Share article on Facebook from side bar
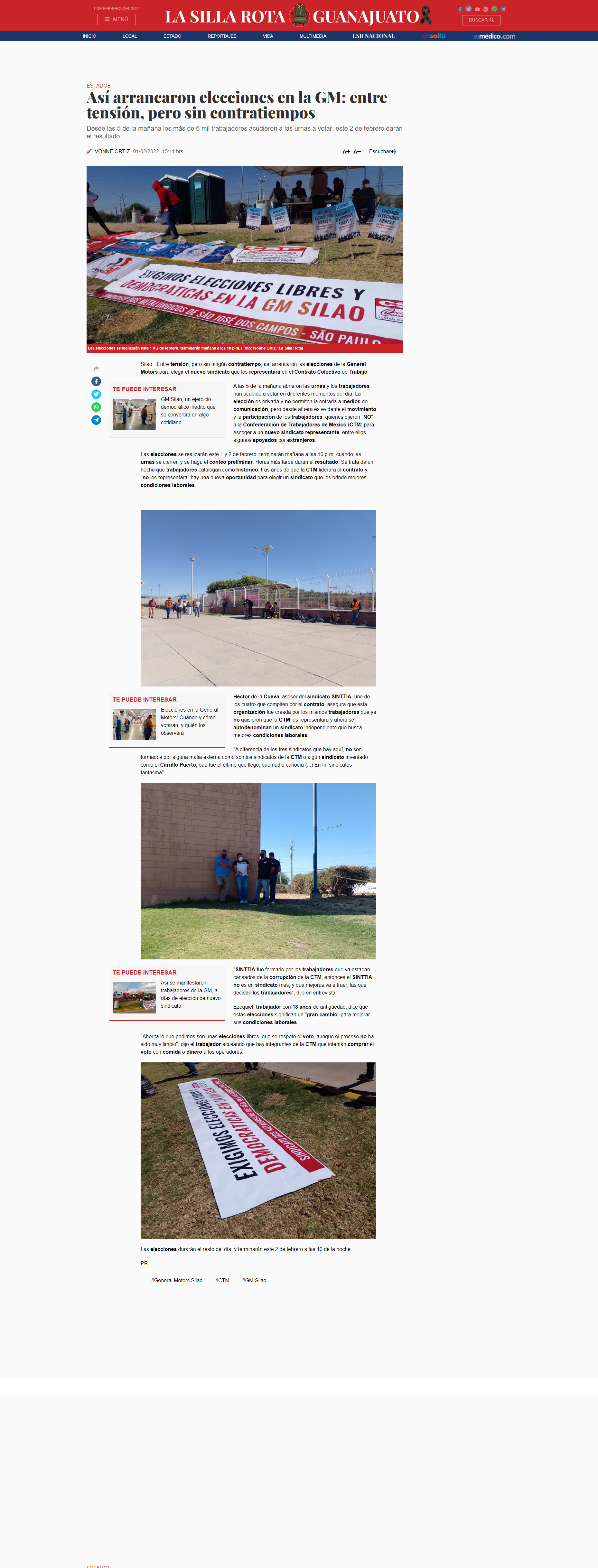The height and width of the screenshot is (1568, 598). click(96, 382)
